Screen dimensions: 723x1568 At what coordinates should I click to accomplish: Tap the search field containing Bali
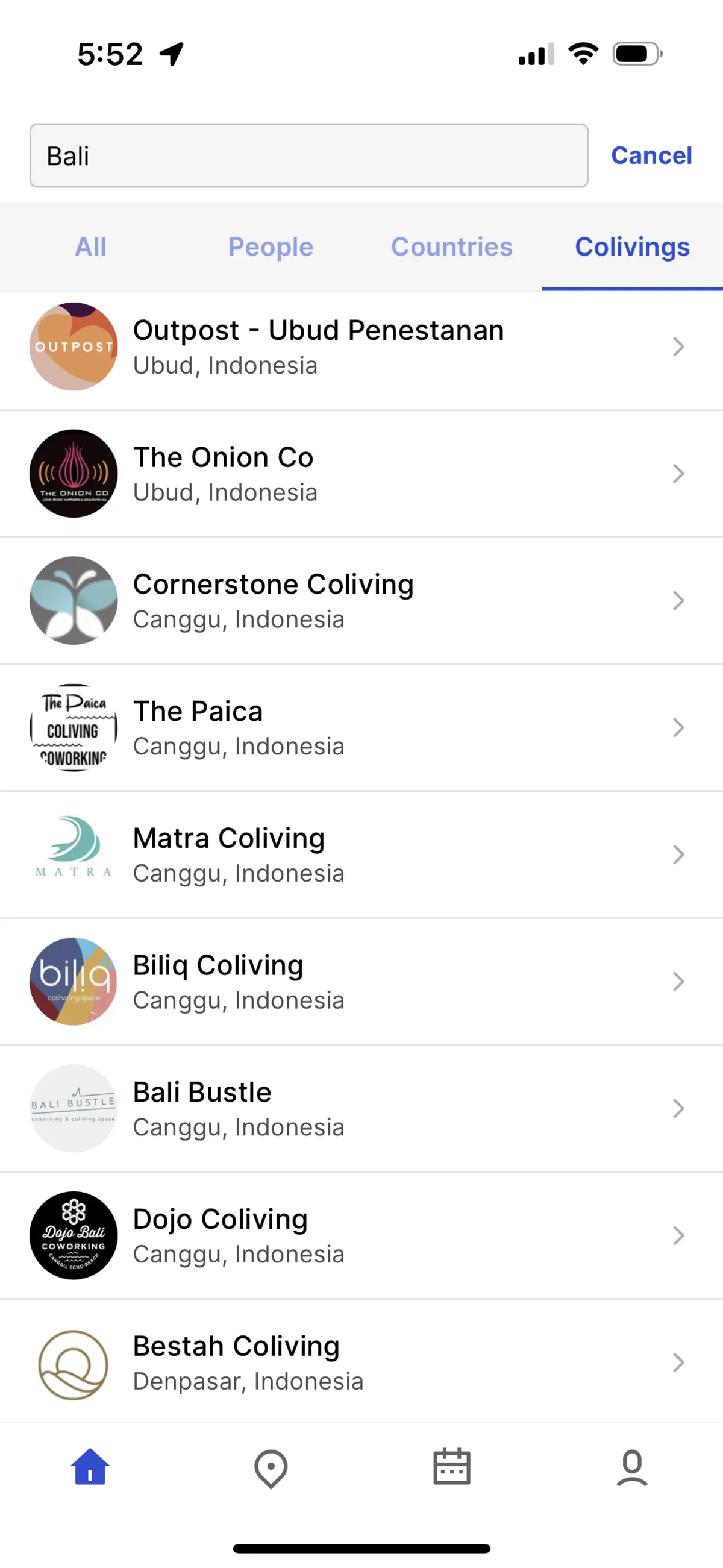pos(308,156)
